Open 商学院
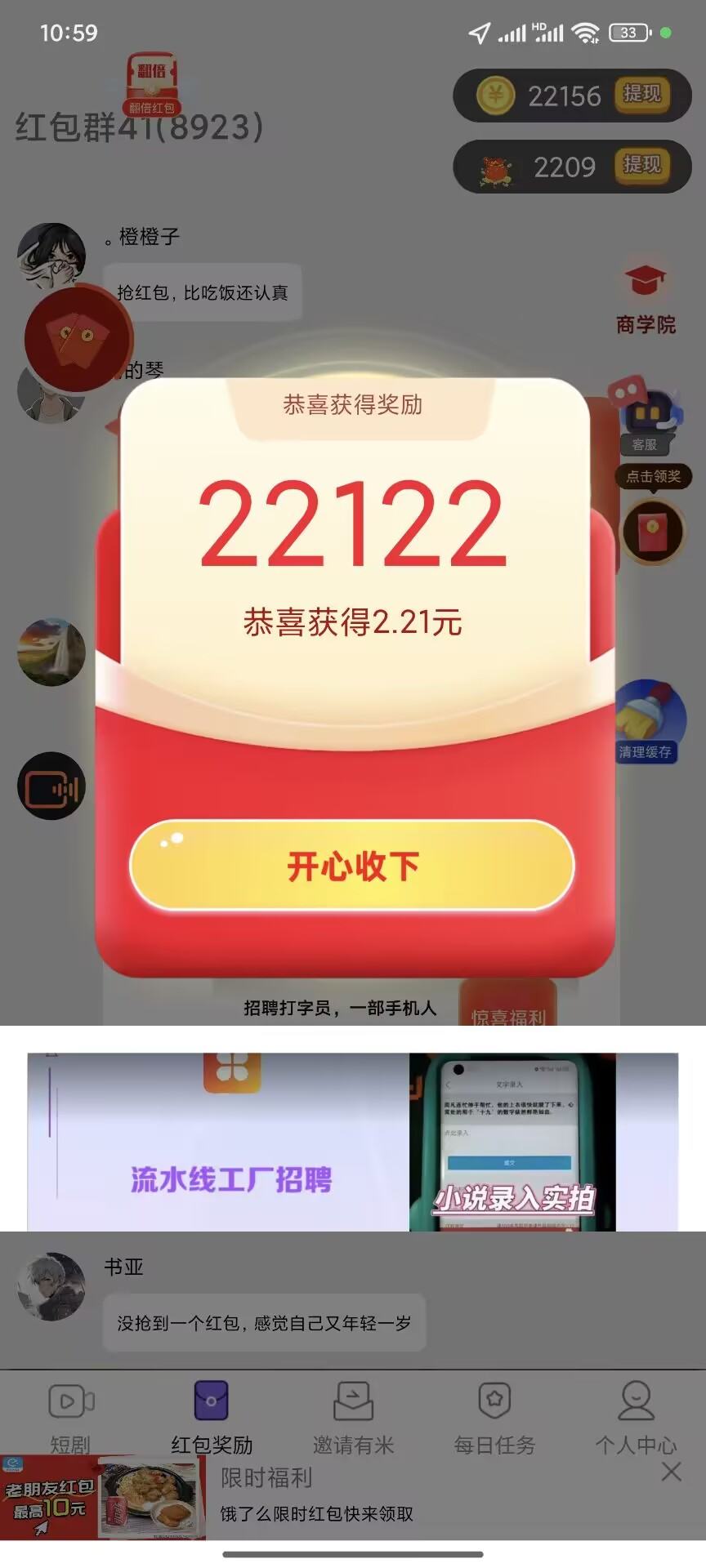 (x=646, y=300)
